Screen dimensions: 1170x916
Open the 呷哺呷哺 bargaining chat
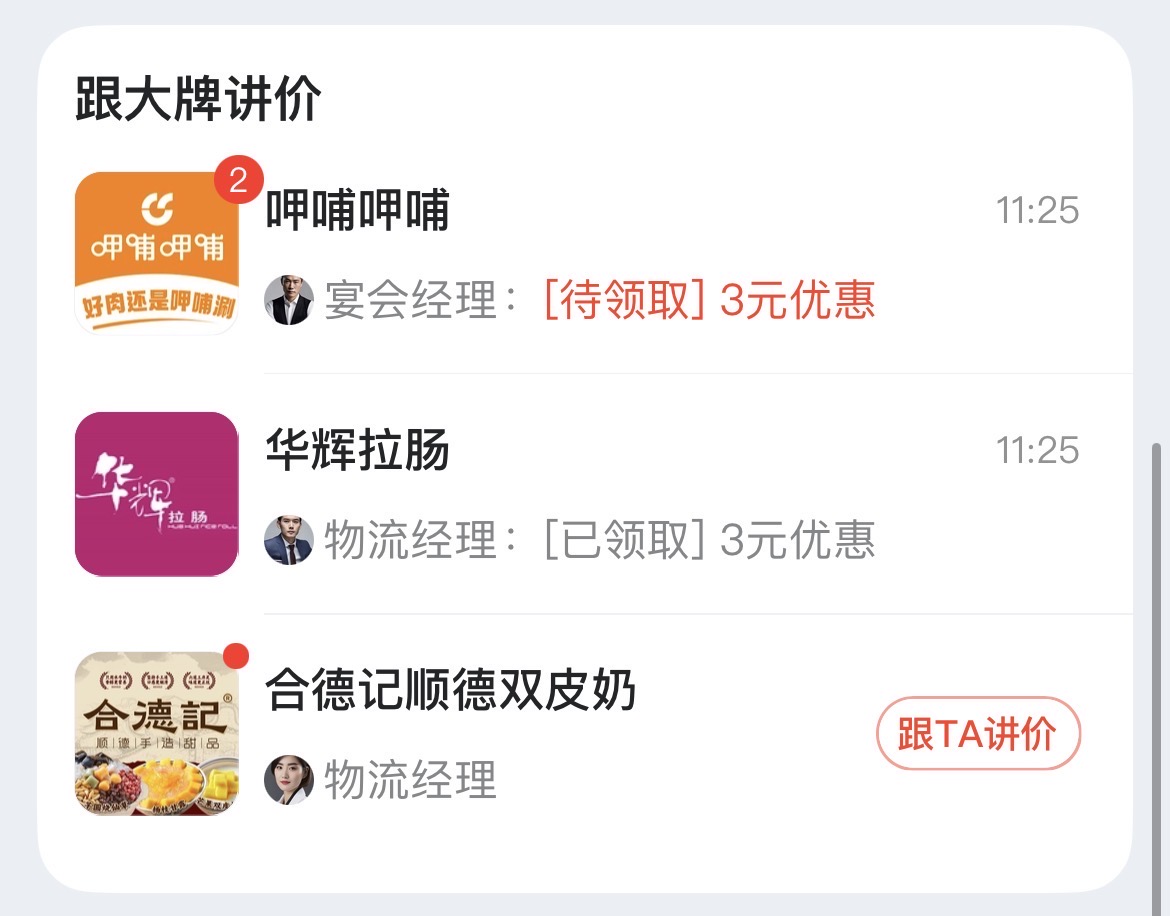point(584,254)
